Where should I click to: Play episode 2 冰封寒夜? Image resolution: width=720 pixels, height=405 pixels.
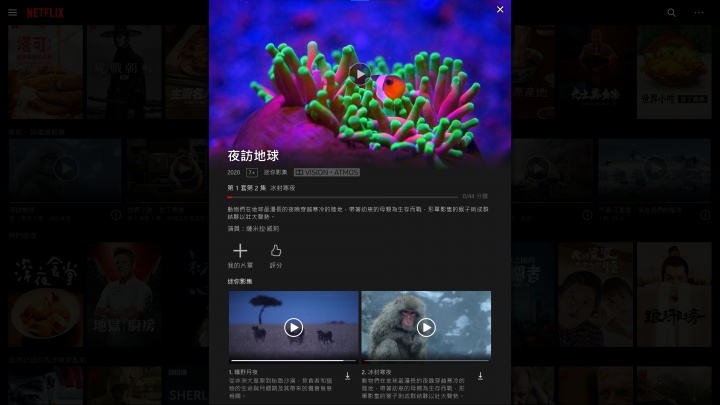[426, 327]
